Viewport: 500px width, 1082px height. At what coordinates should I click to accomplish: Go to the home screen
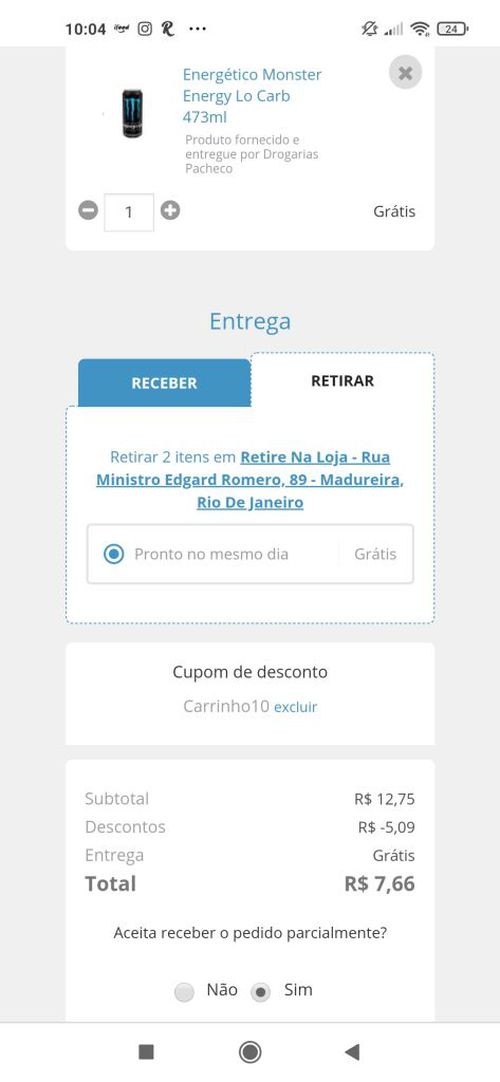(250, 1052)
